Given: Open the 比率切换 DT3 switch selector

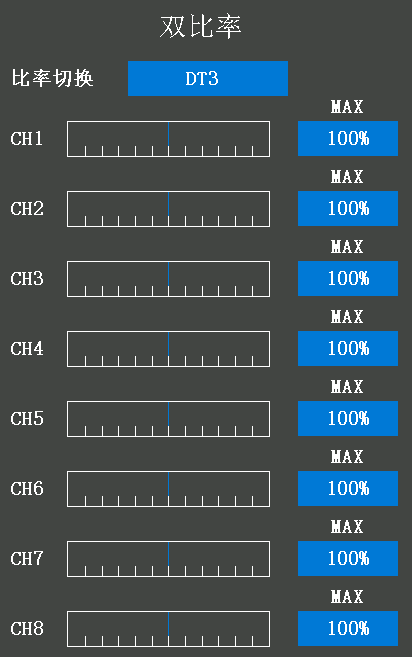Looking at the screenshot, I should point(208,78).
